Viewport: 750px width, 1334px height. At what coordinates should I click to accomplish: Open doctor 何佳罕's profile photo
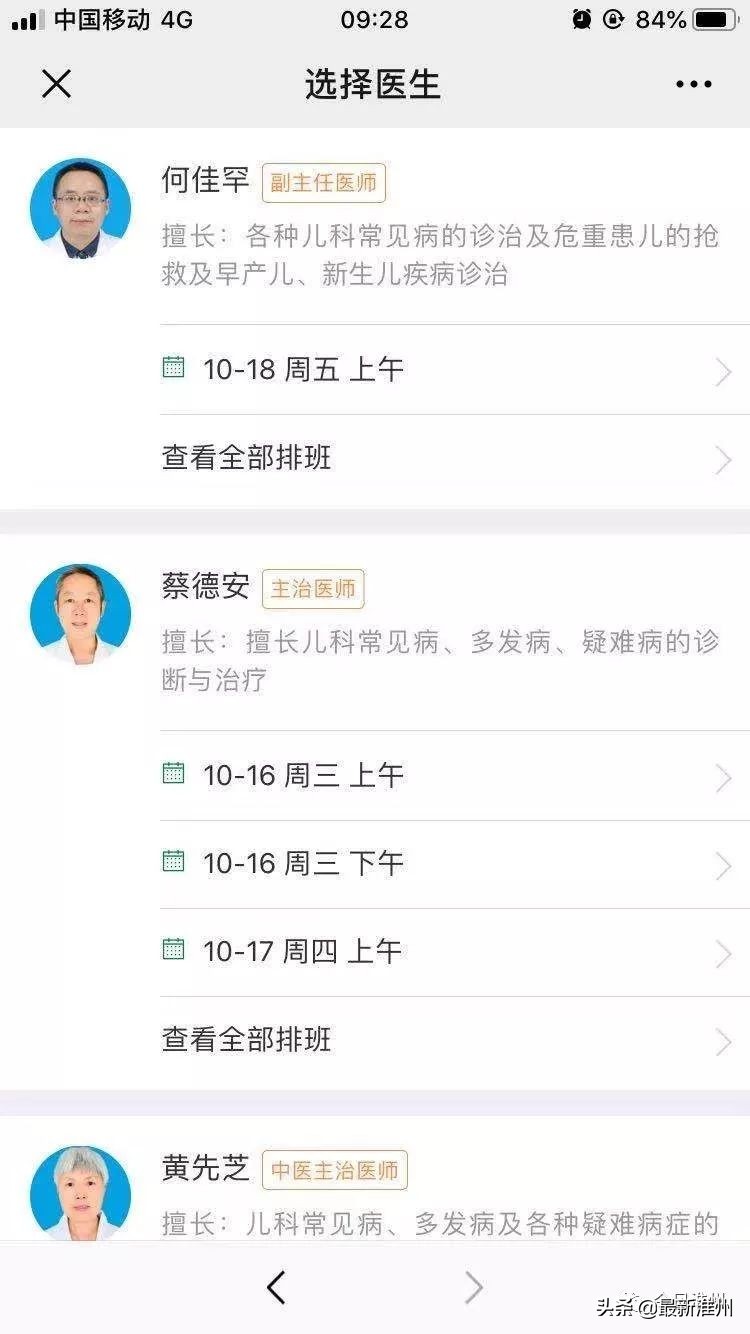point(80,207)
